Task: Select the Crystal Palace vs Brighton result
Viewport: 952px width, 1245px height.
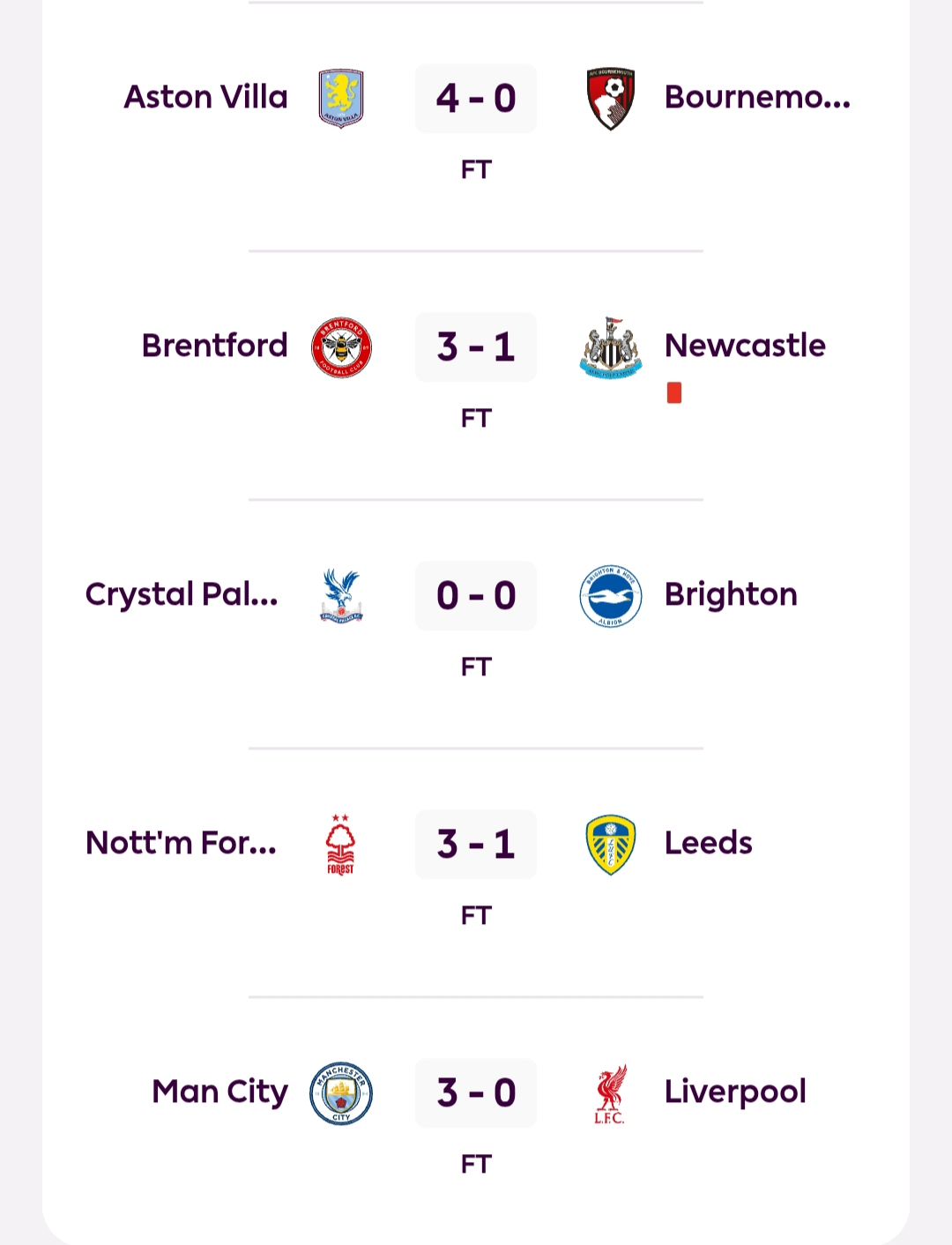Action: pyautogui.click(x=476, y=595)
